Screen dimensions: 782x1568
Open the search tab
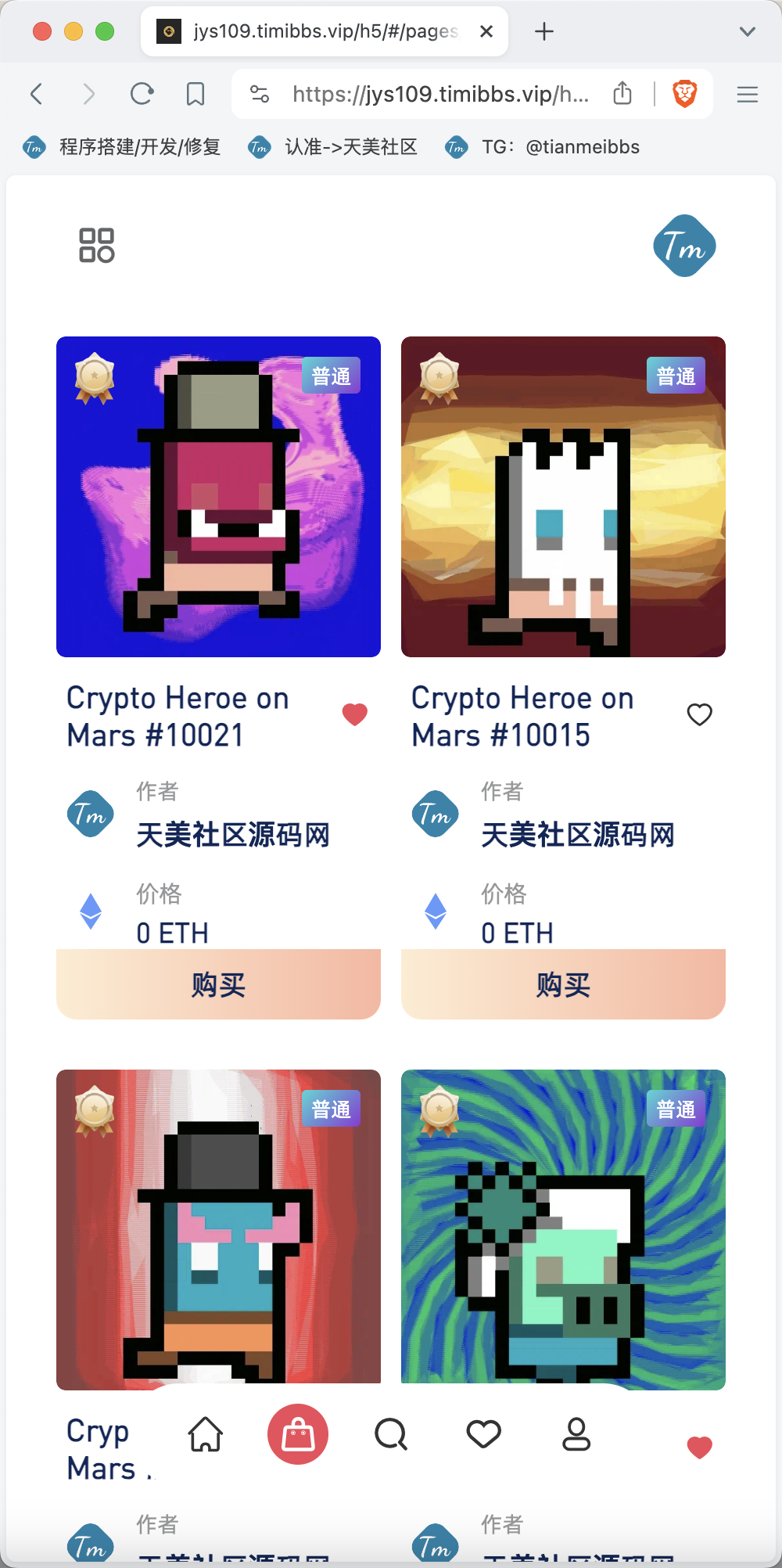[391, 1434]
